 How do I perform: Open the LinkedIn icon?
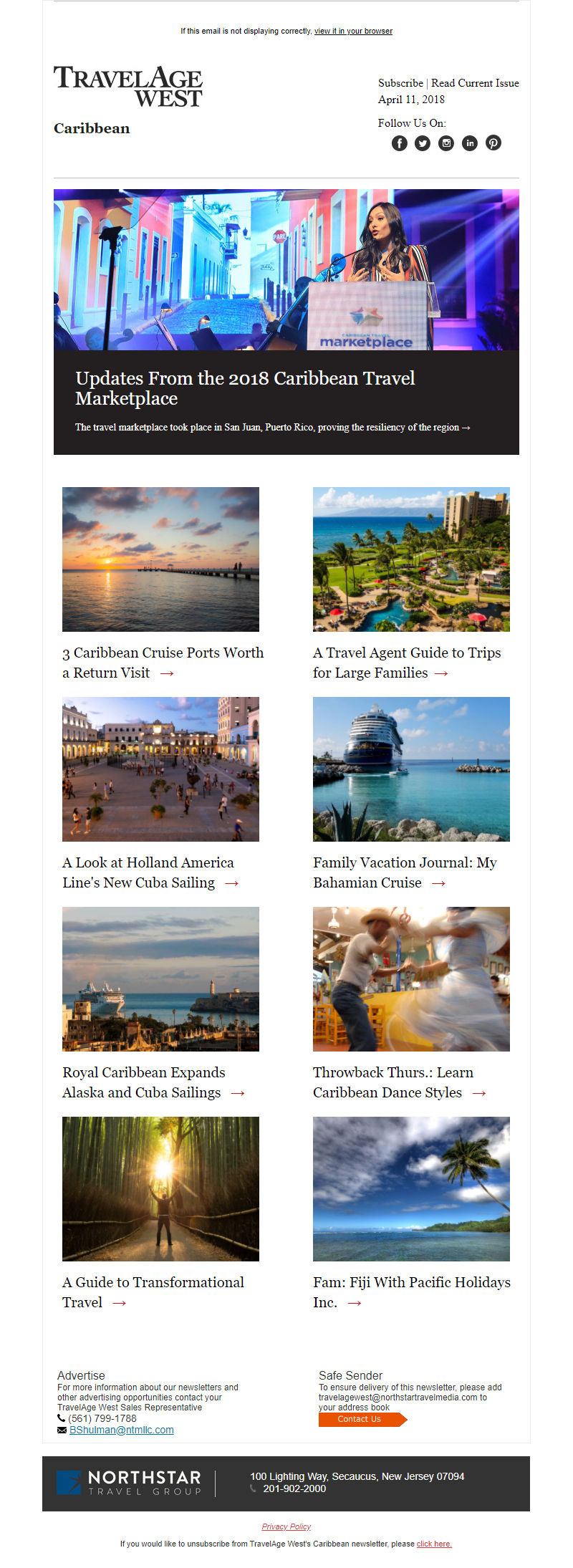[x=470, y=143]
